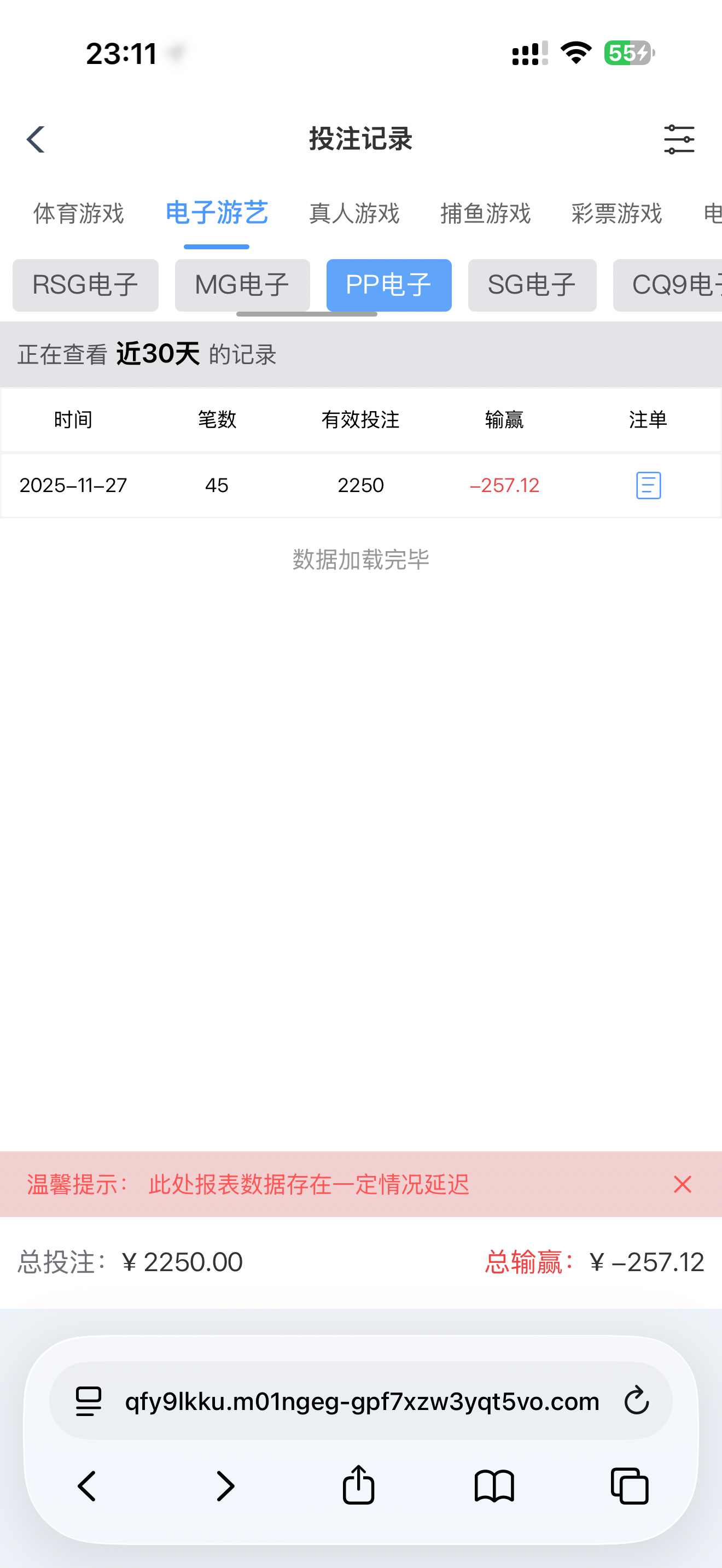Image resolution: width=722 pixels, height=1568 pixels.
Task: Open the page settings icon in address bar
Action: point(88,1401)
